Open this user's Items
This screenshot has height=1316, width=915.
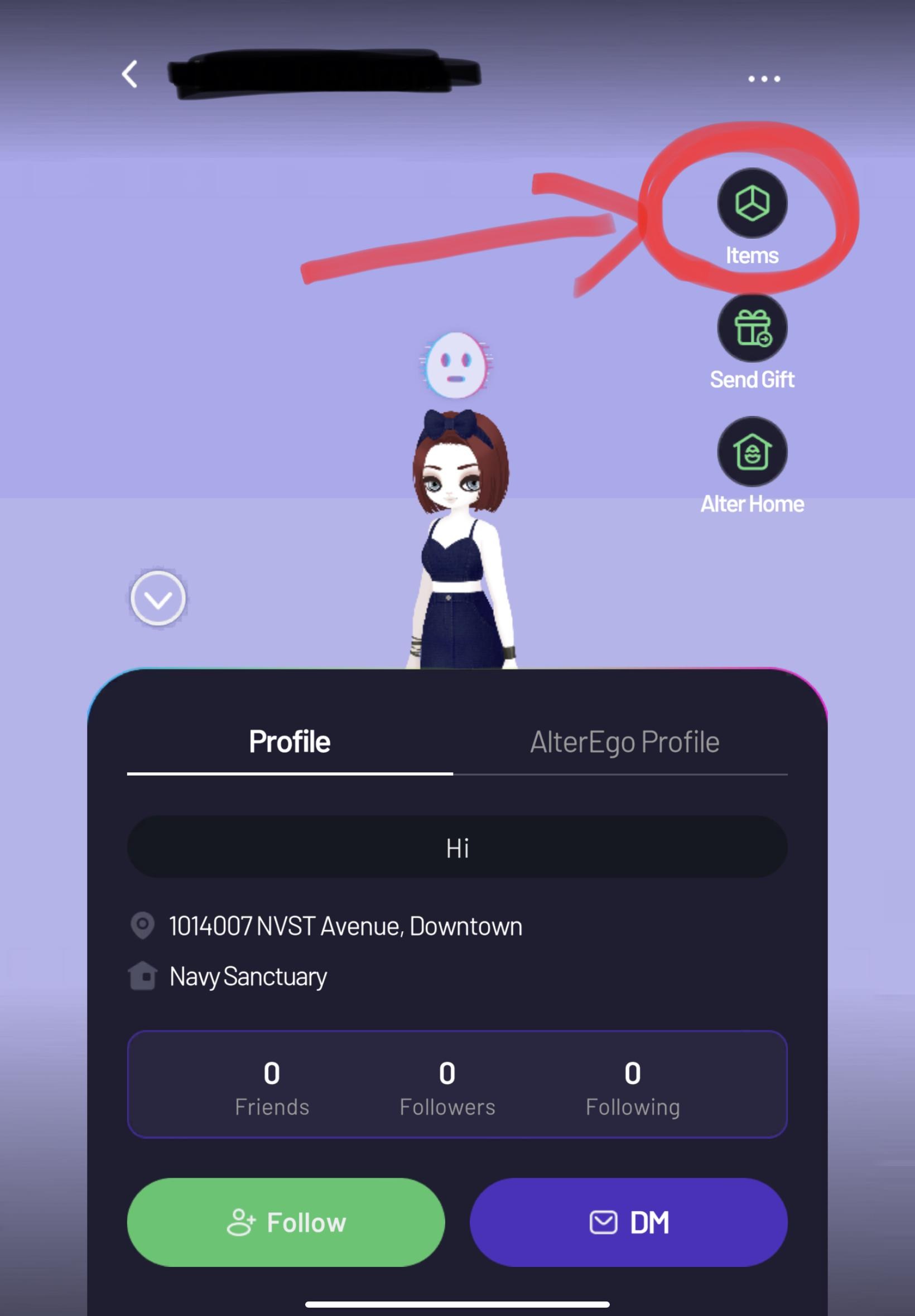click(752, 204)
